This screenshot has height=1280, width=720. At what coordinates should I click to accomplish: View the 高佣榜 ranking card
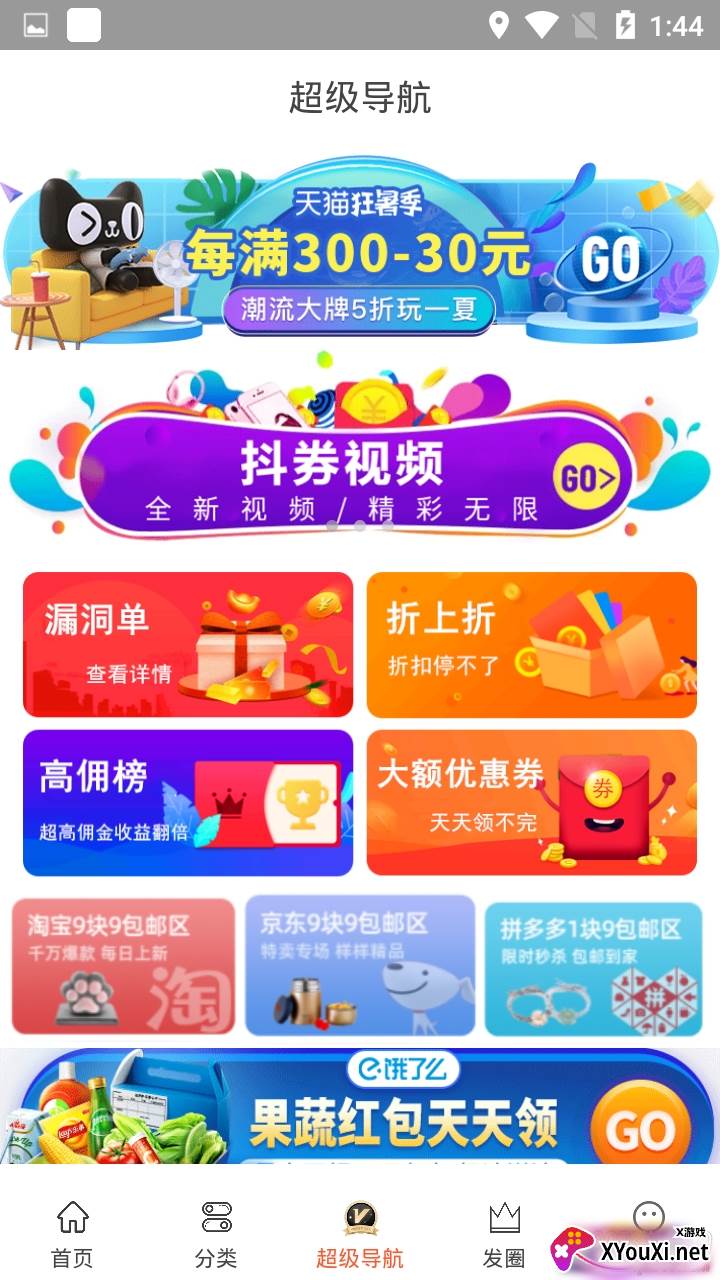coord(188,802)
